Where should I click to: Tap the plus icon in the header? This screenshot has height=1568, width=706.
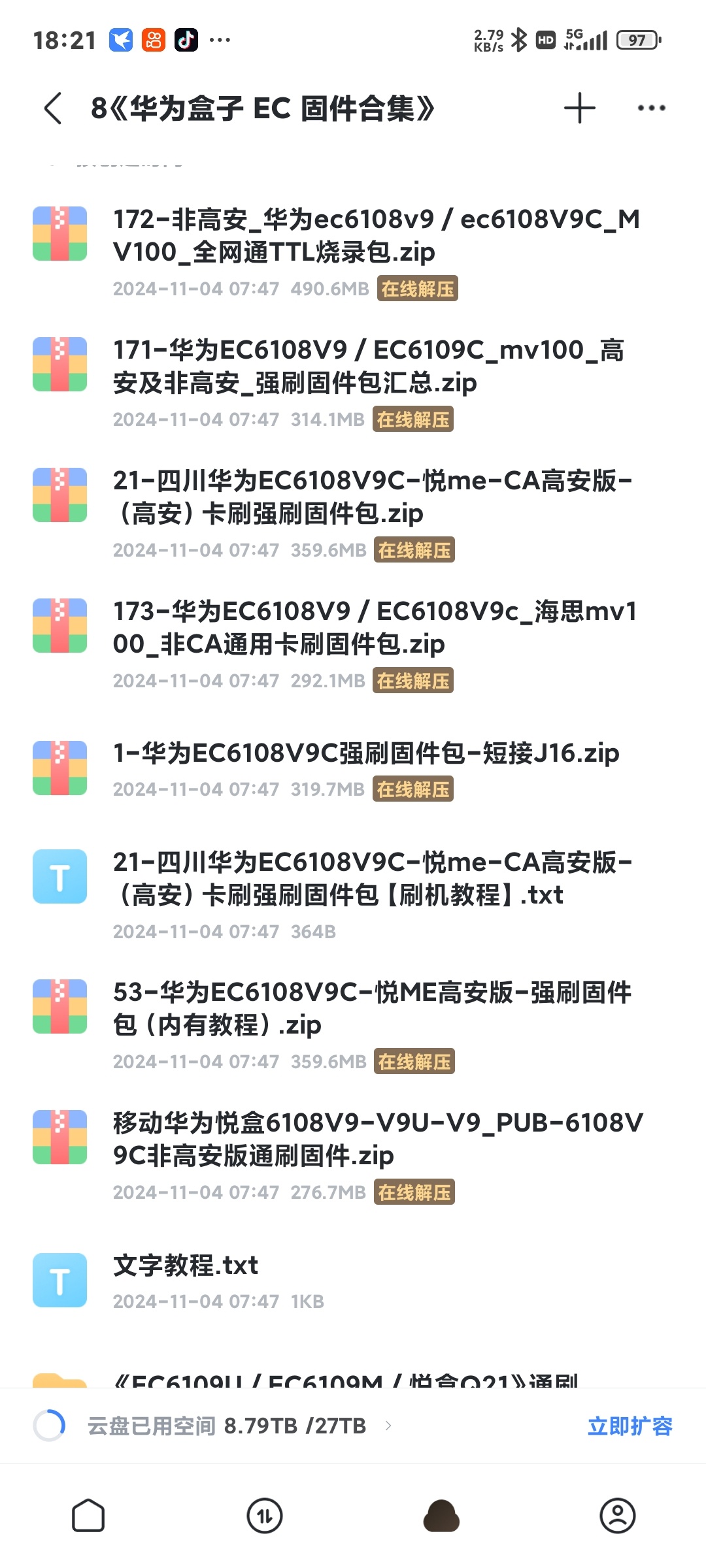coord(580,108)
